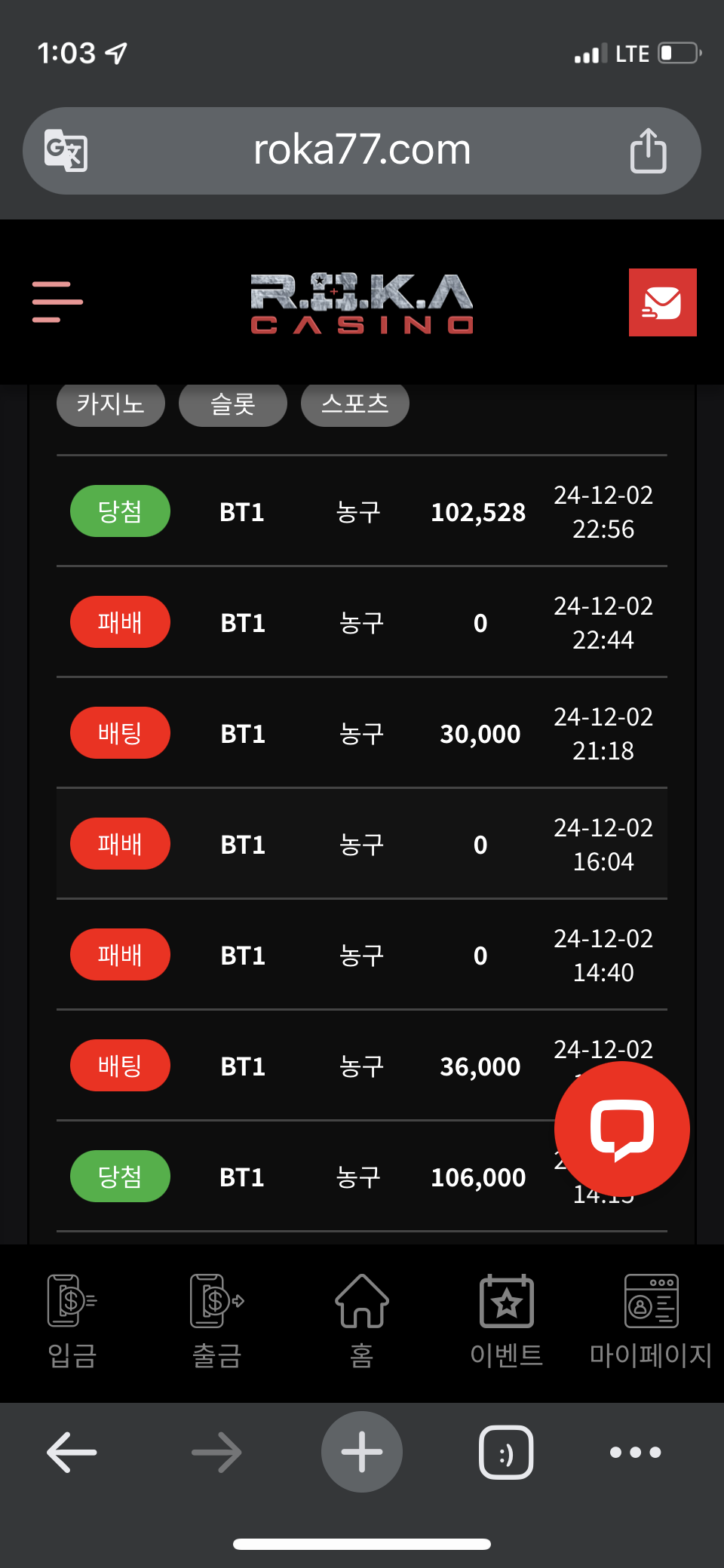Tap the translate icon in address bar
The height and width of the screenshot is (1568, 724).
tap(66, 151)
